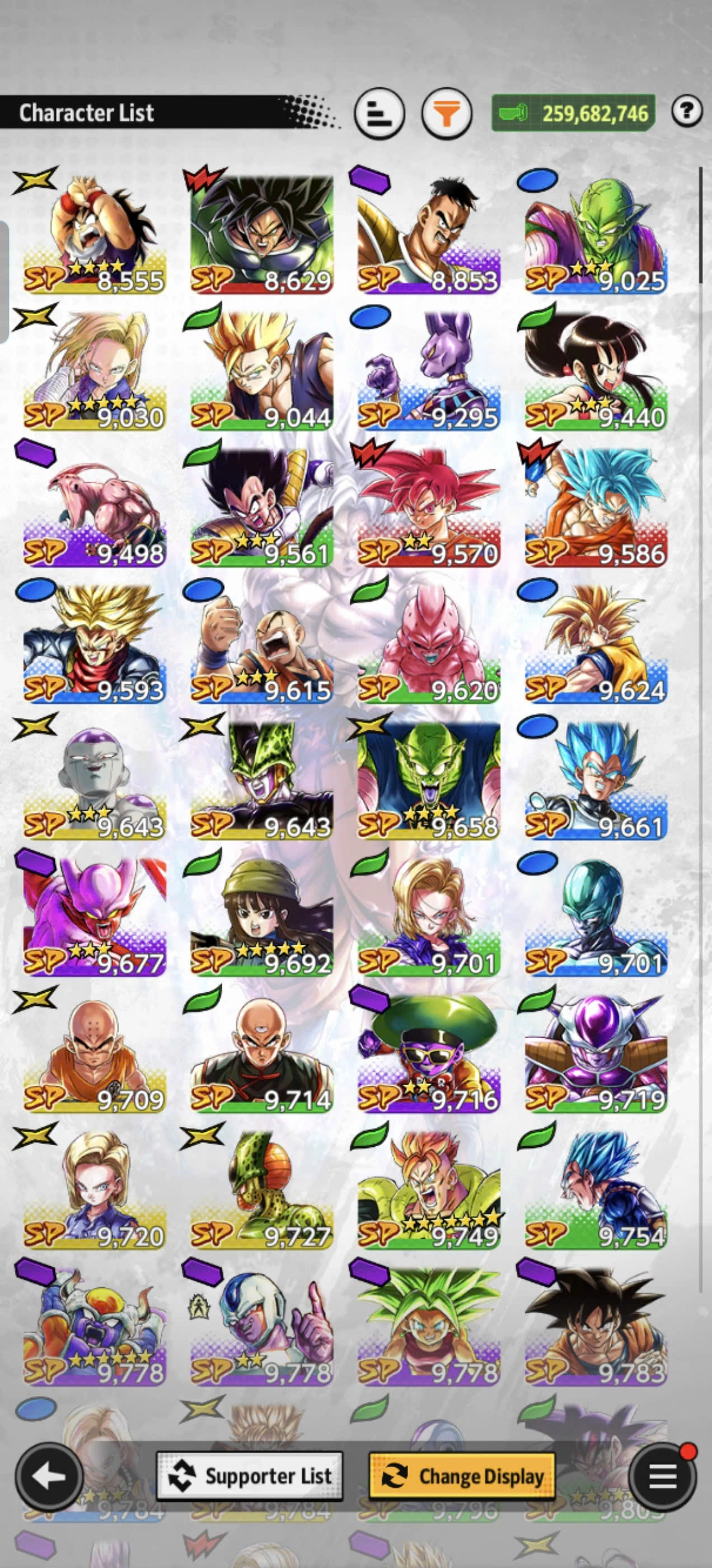Open the character card showing 9,295
This screenshot has height=1568, width=712.
[429, 370]
